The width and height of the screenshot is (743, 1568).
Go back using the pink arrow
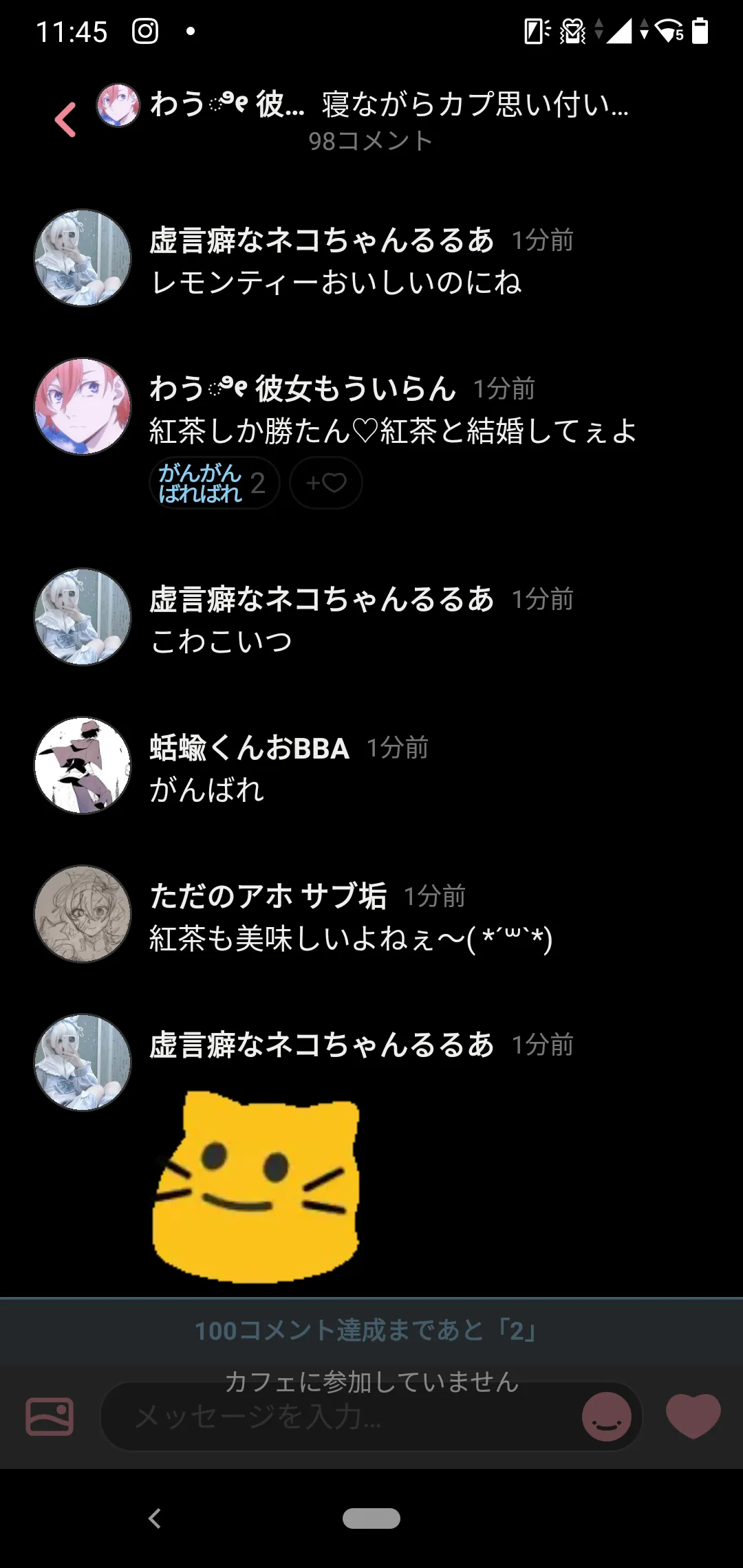(65, 120)
